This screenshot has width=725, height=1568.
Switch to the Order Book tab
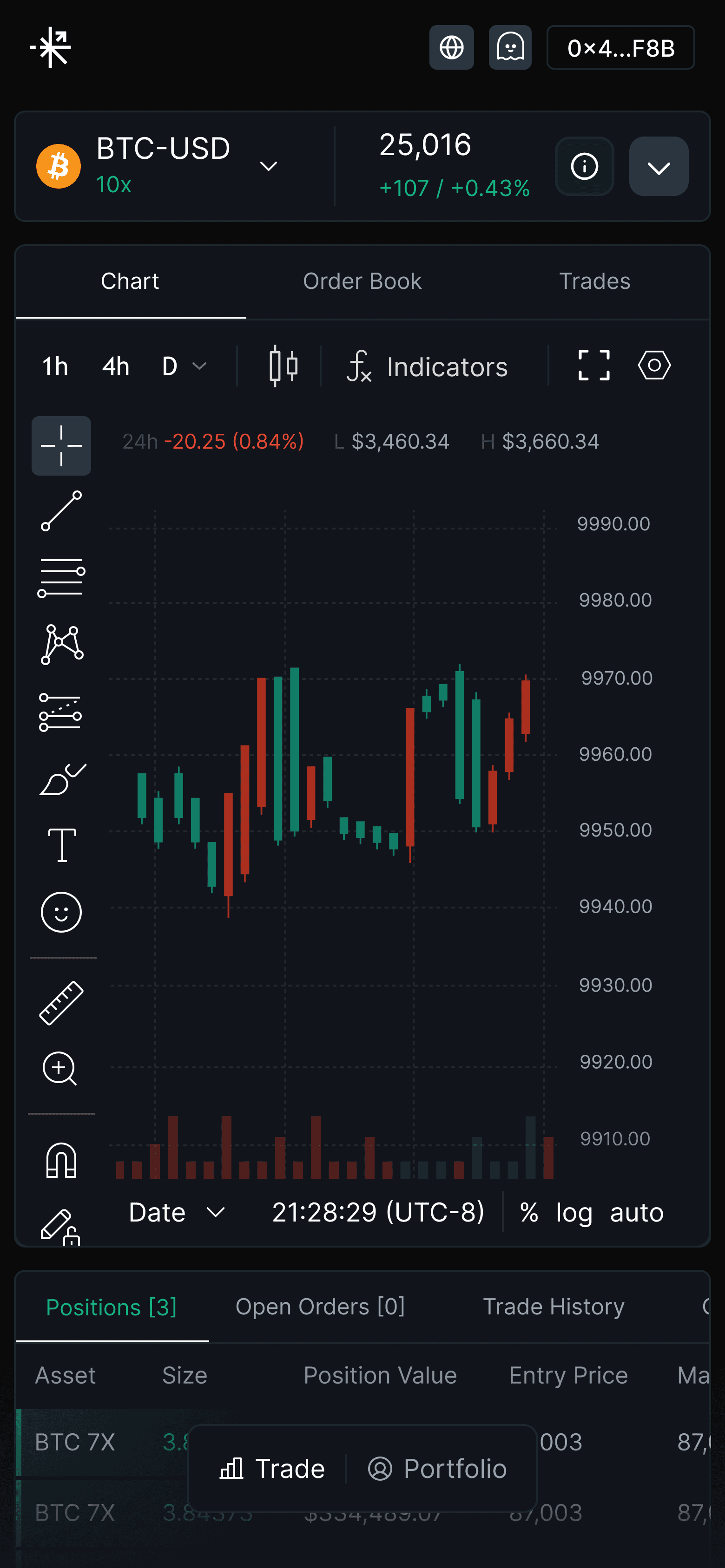[362, 281]
